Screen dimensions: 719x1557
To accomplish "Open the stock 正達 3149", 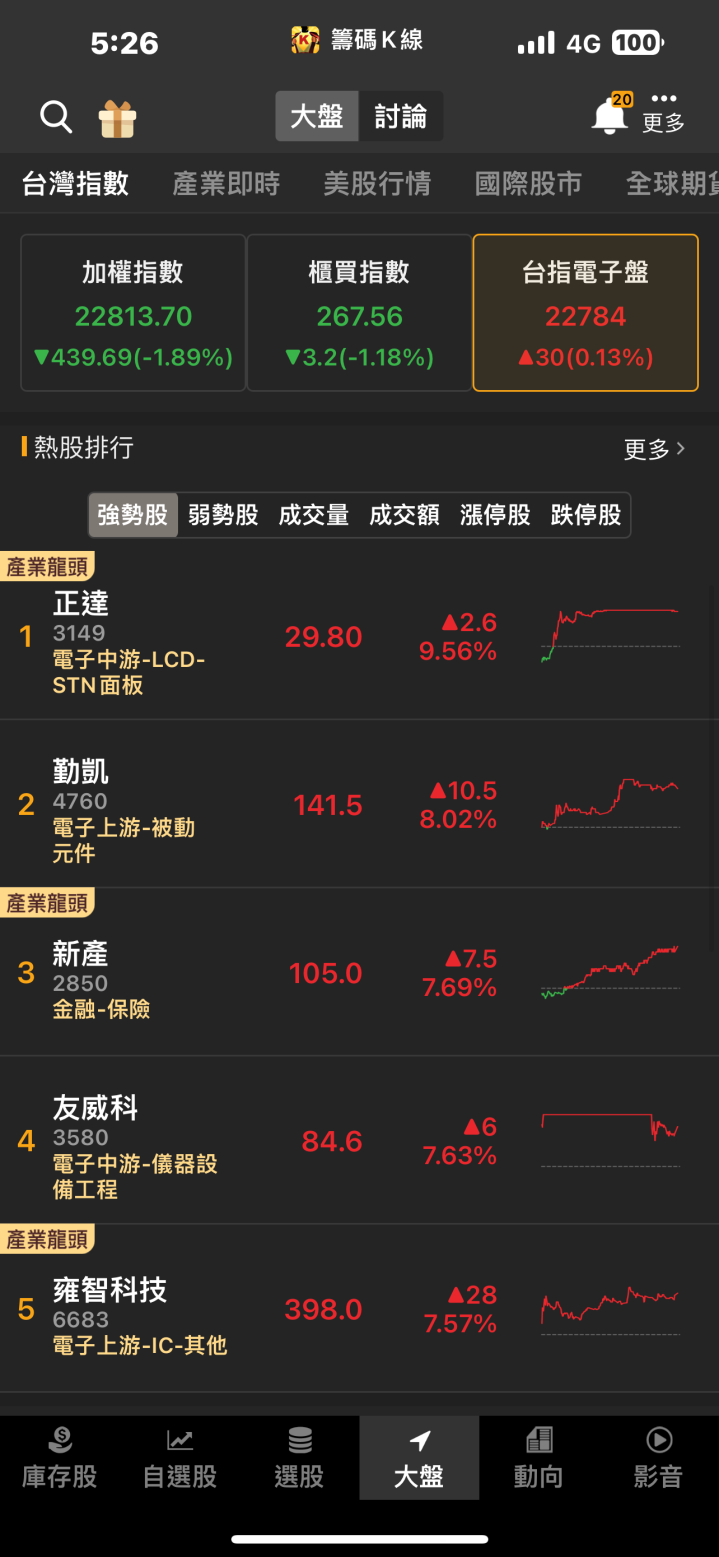I will 359,636.
